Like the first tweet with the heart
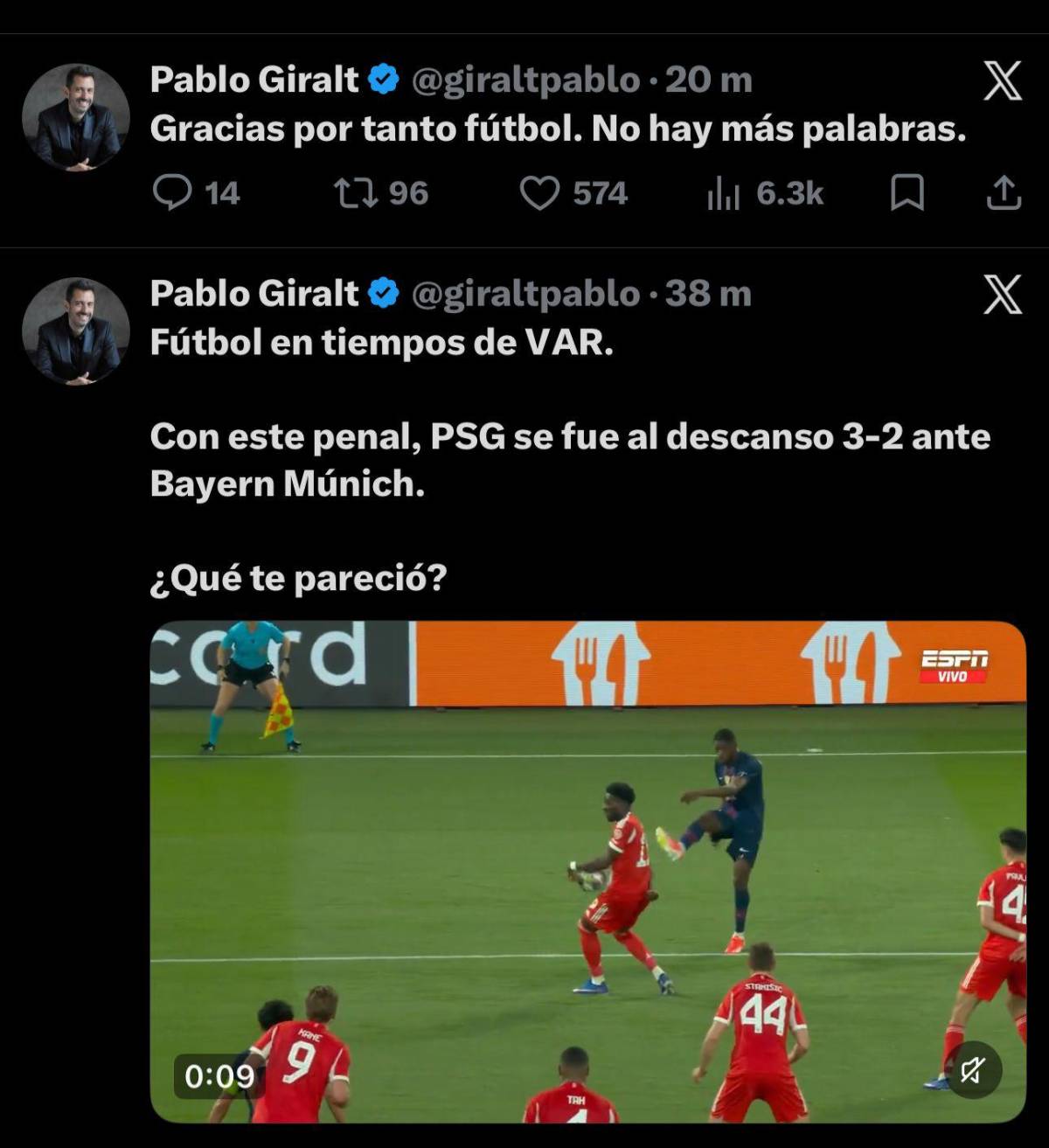This screenshot has height=1148, width=1049. point(540,194)
